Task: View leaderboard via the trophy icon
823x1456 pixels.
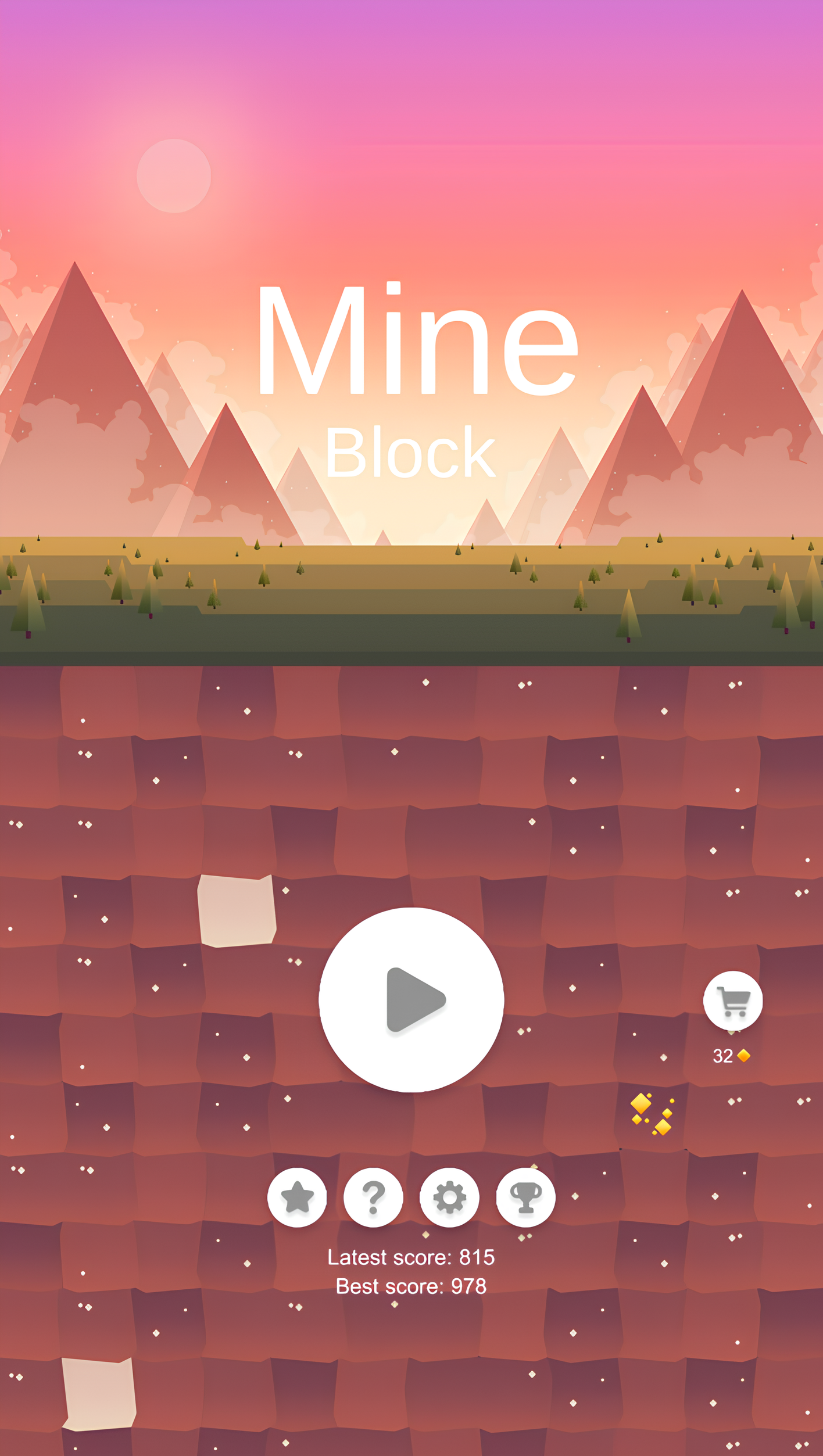Action: [525, 1197]
